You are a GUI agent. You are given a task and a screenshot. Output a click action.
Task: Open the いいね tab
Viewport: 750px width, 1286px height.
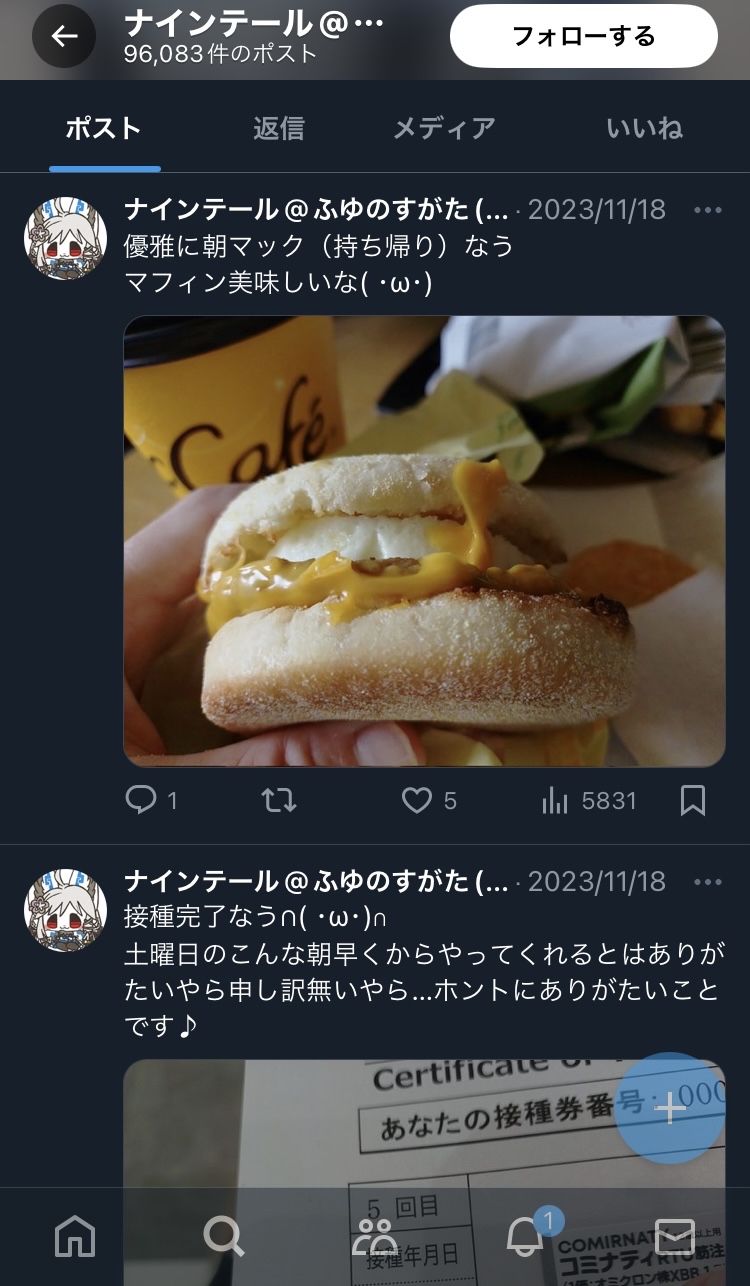(644, 128)
